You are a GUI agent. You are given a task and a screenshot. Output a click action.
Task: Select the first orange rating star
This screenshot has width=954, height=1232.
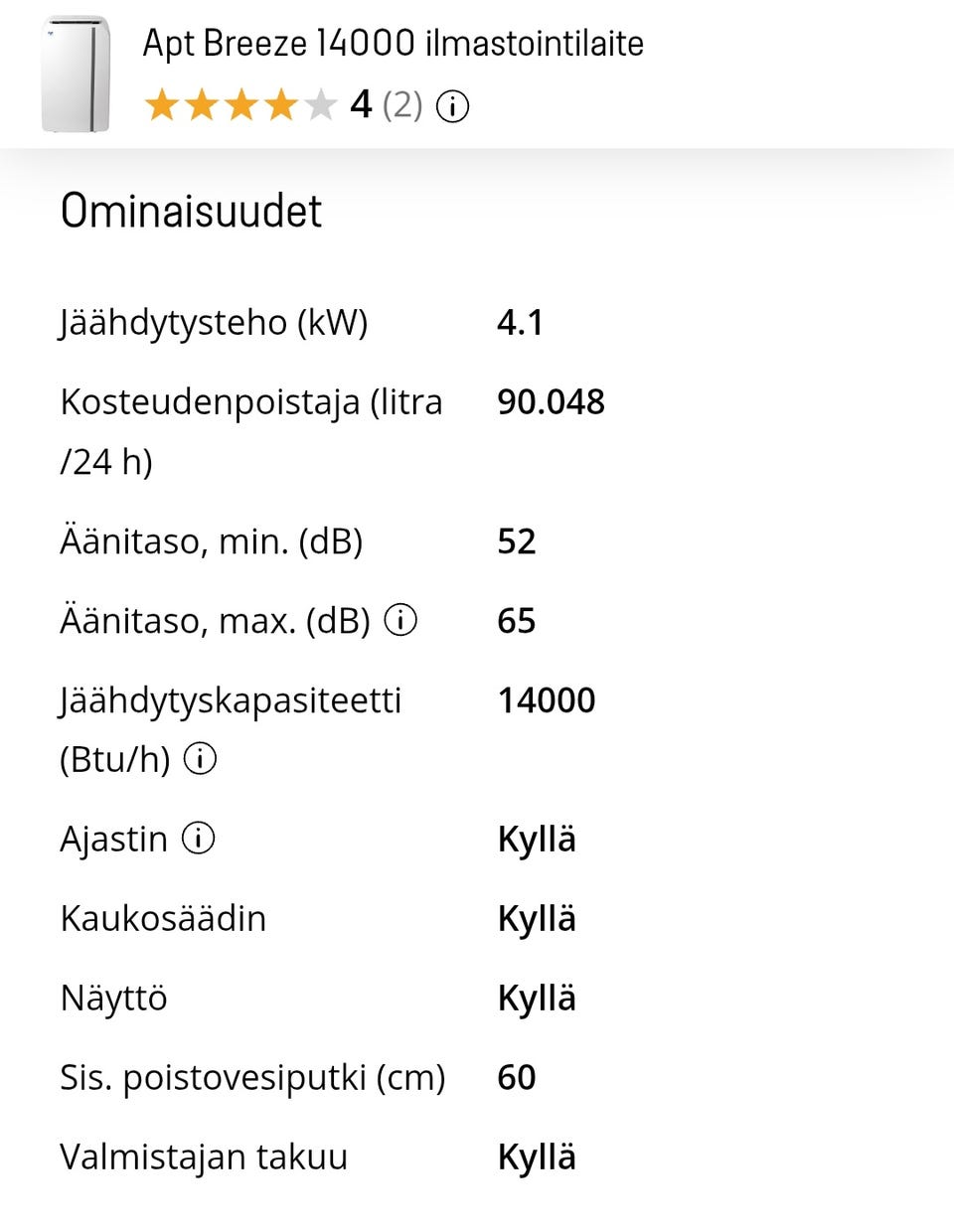point(164,104)
